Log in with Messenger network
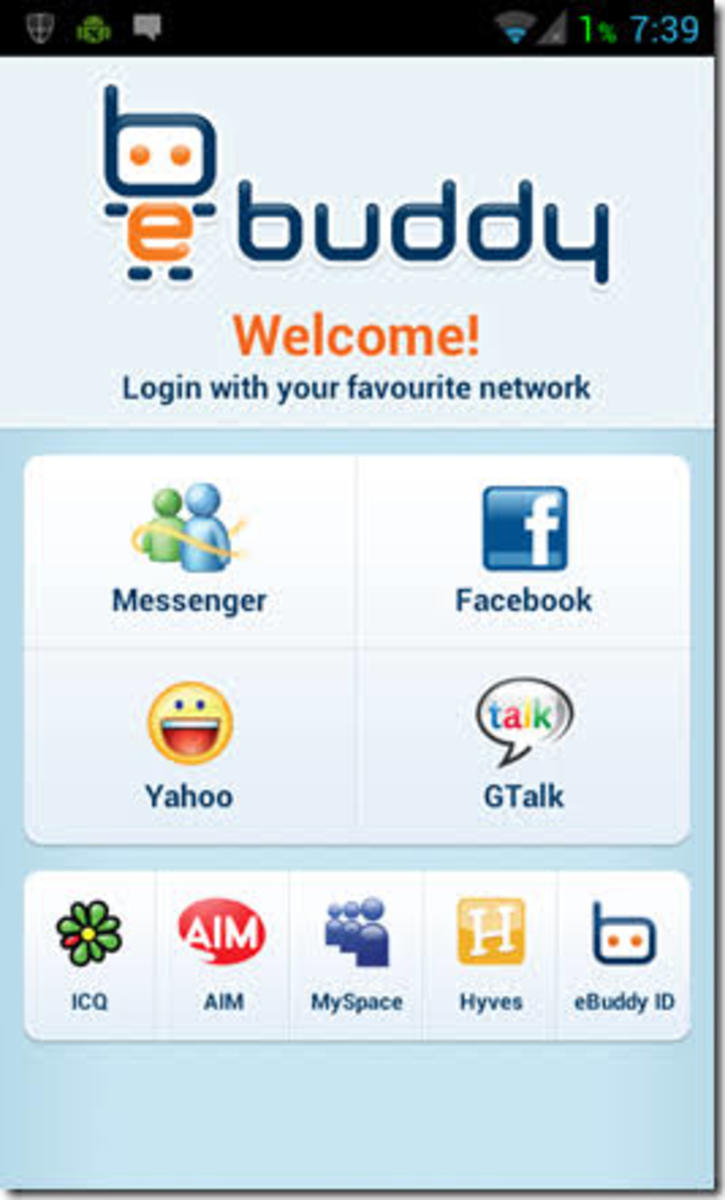Screen dimensions: 725x1200 click(x=190, y=550)
